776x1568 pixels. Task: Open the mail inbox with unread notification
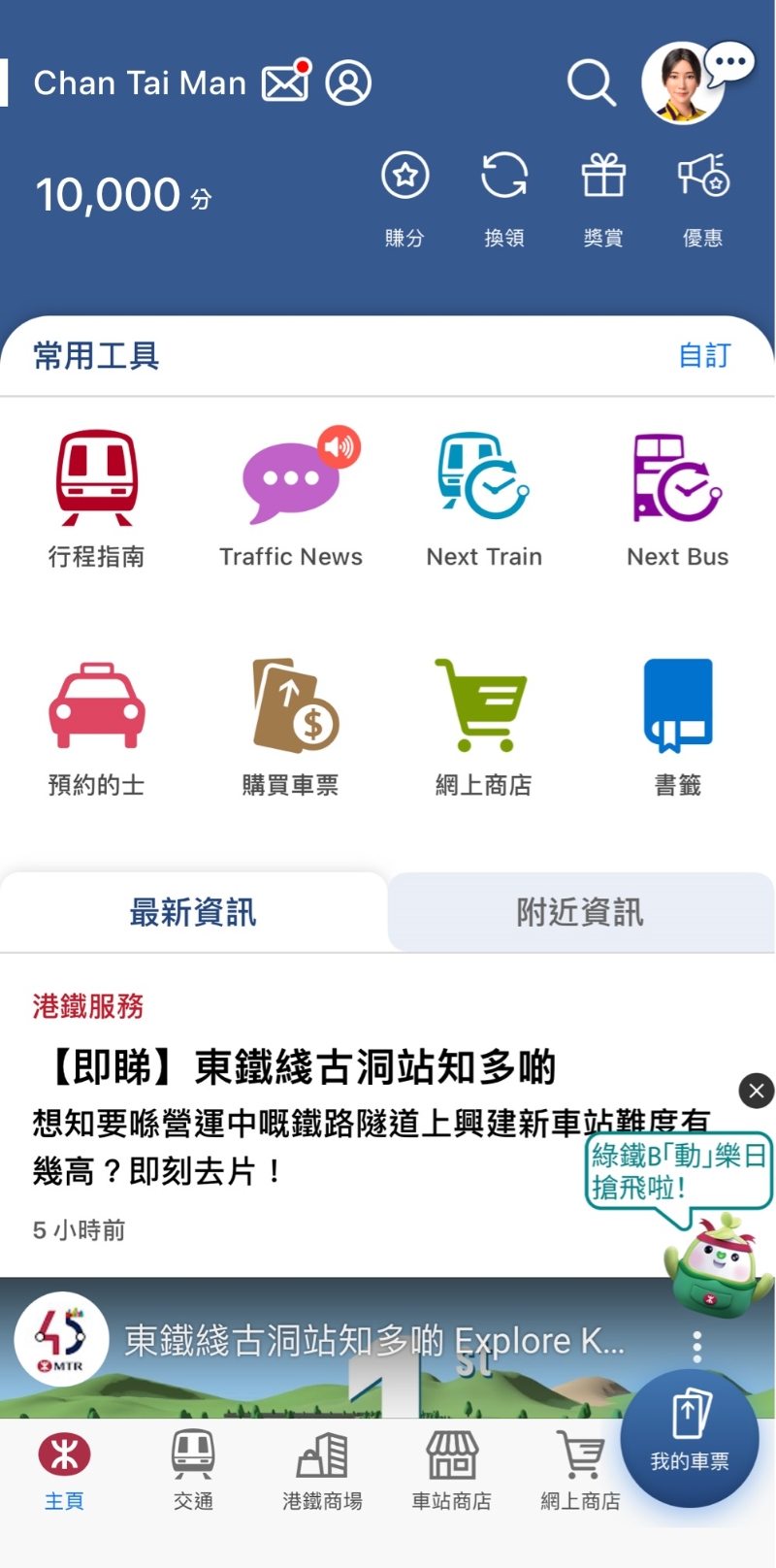286,82
